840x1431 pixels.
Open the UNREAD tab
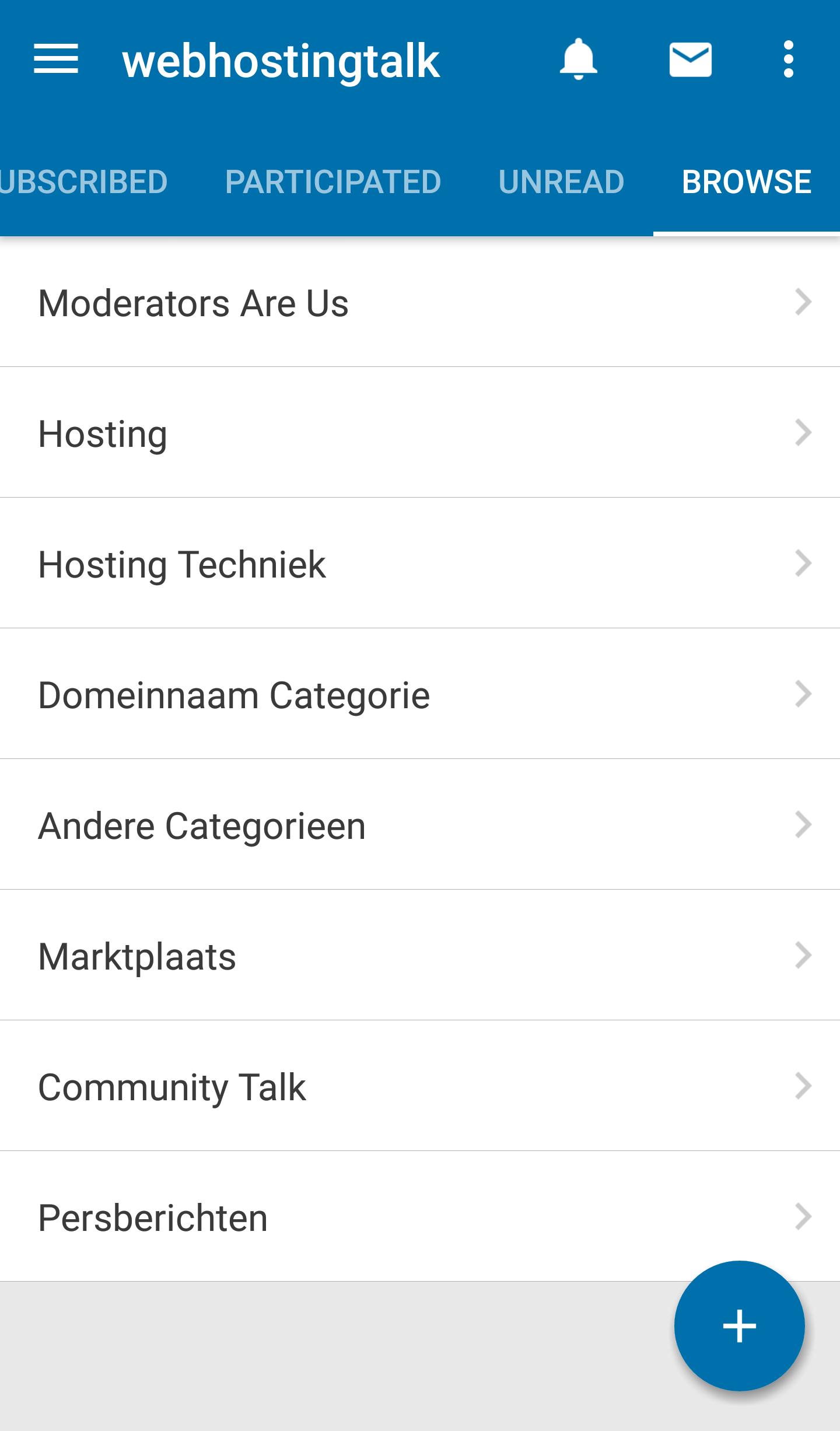561,181
